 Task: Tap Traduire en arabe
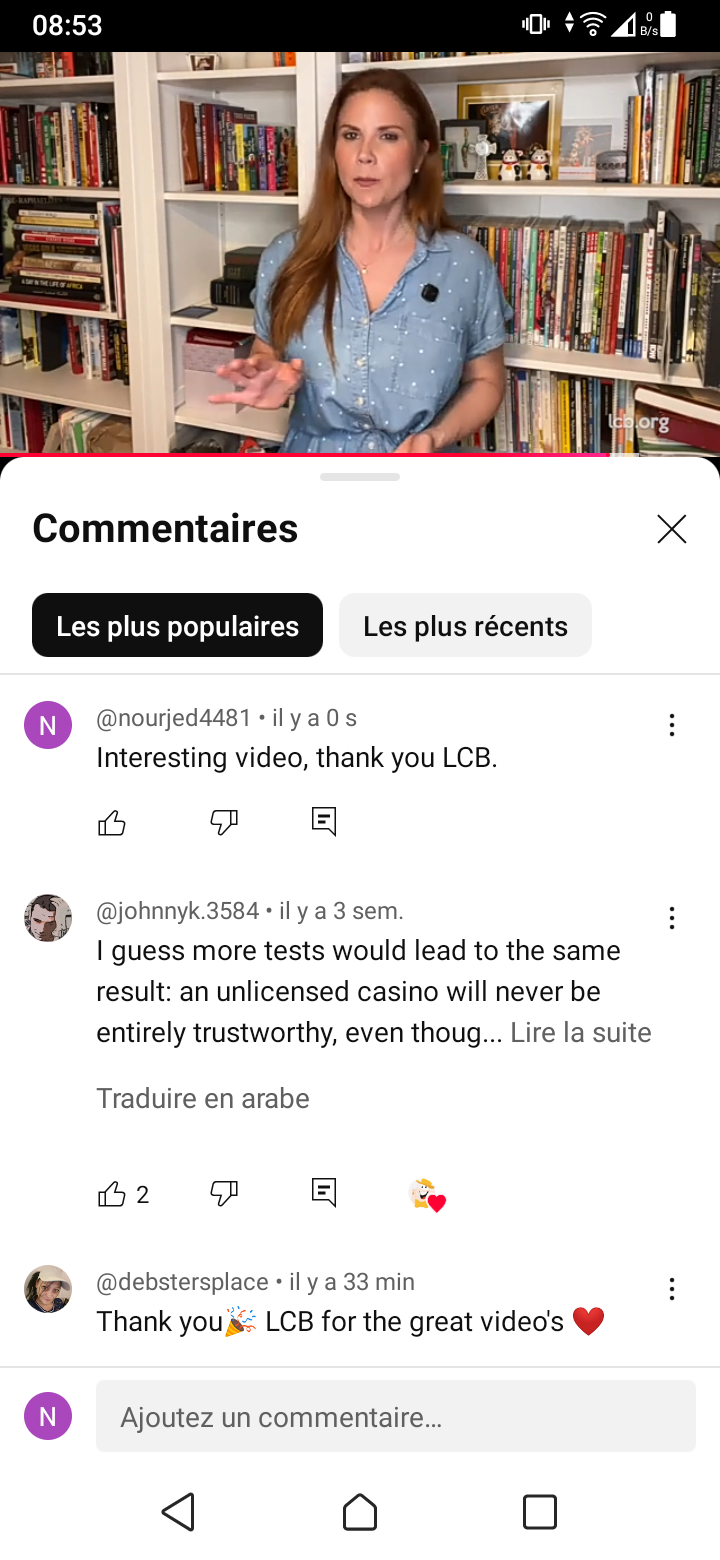coord(203,1099)
